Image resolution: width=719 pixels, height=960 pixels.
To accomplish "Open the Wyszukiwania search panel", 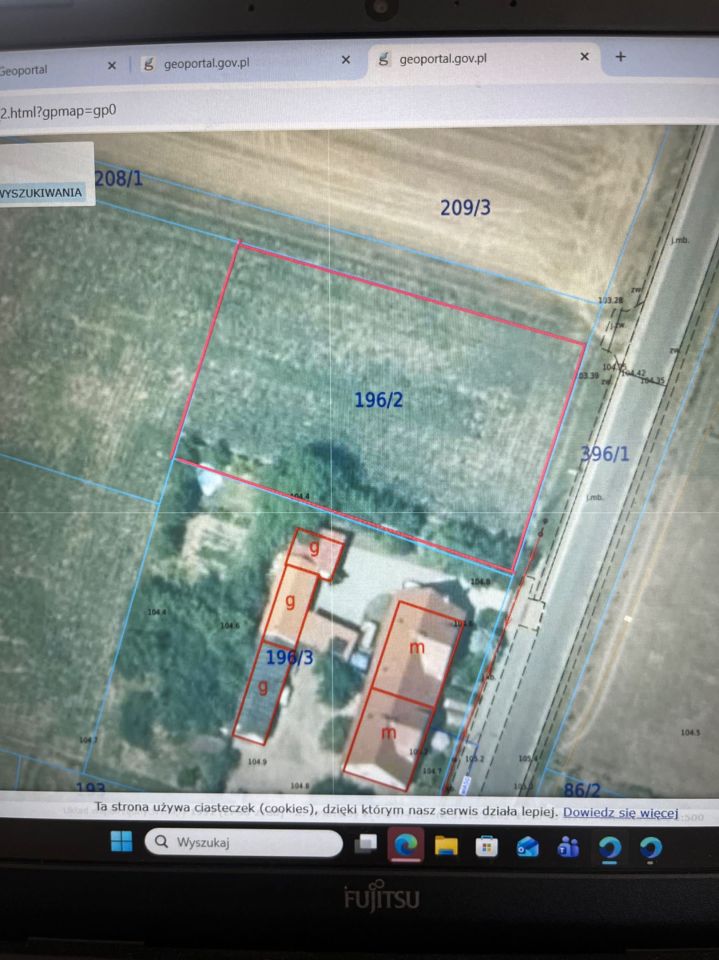I will [42, 191].
